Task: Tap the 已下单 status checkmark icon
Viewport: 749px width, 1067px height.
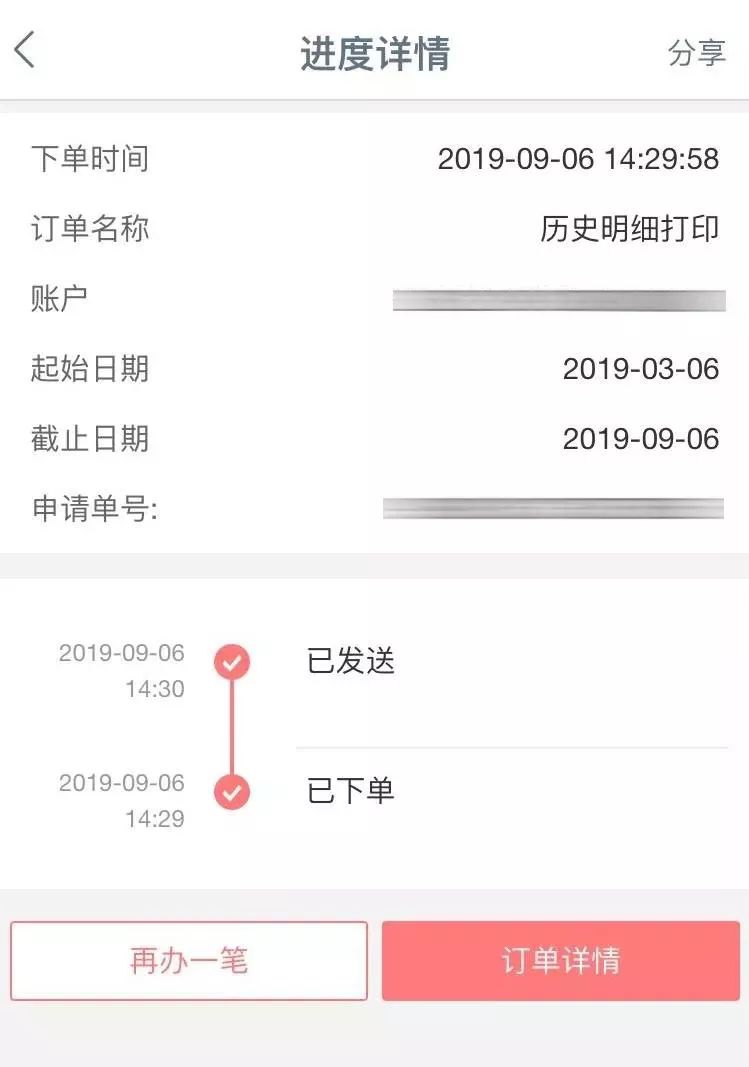Action: pos(232,792)
